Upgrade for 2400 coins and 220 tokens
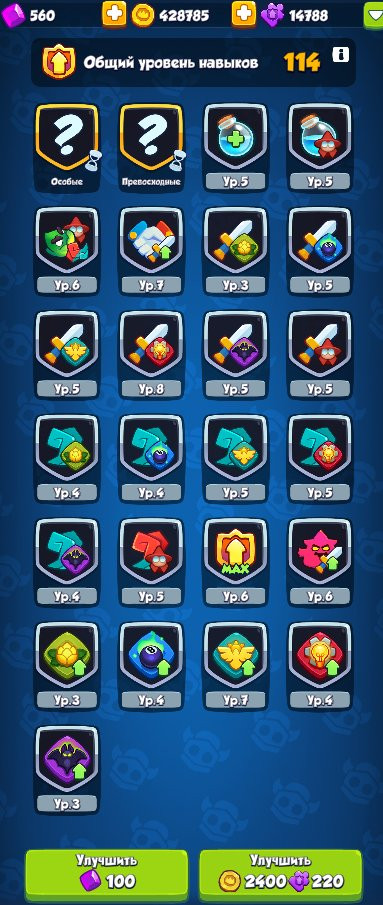 click(281, 873)
